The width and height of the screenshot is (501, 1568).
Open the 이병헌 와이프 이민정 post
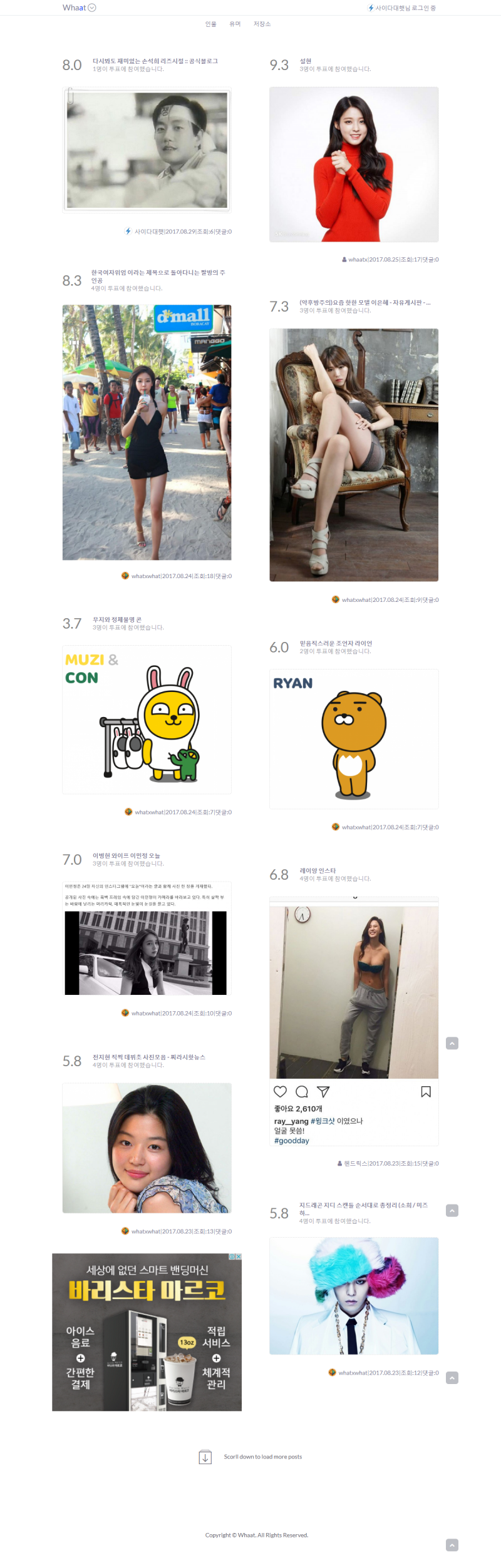click(x=147, y=938)
